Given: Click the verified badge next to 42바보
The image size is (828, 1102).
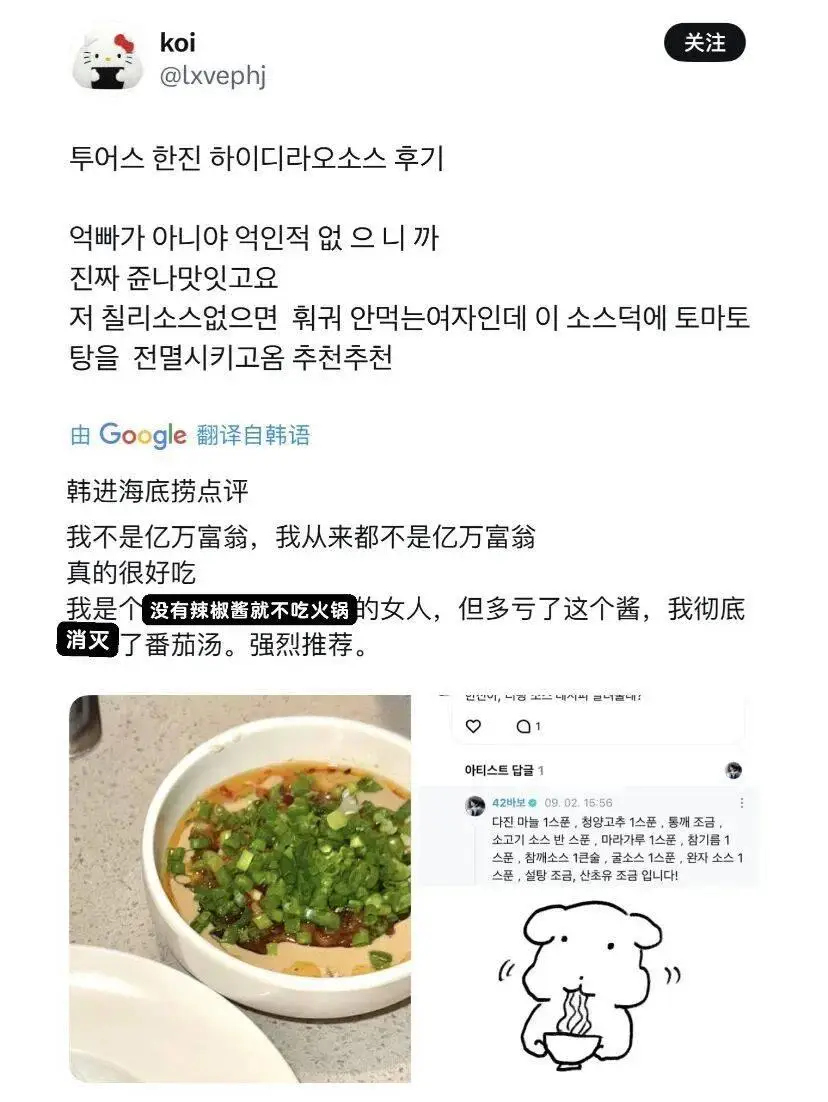Looking at the screenshot, I should tap(531, 804).
